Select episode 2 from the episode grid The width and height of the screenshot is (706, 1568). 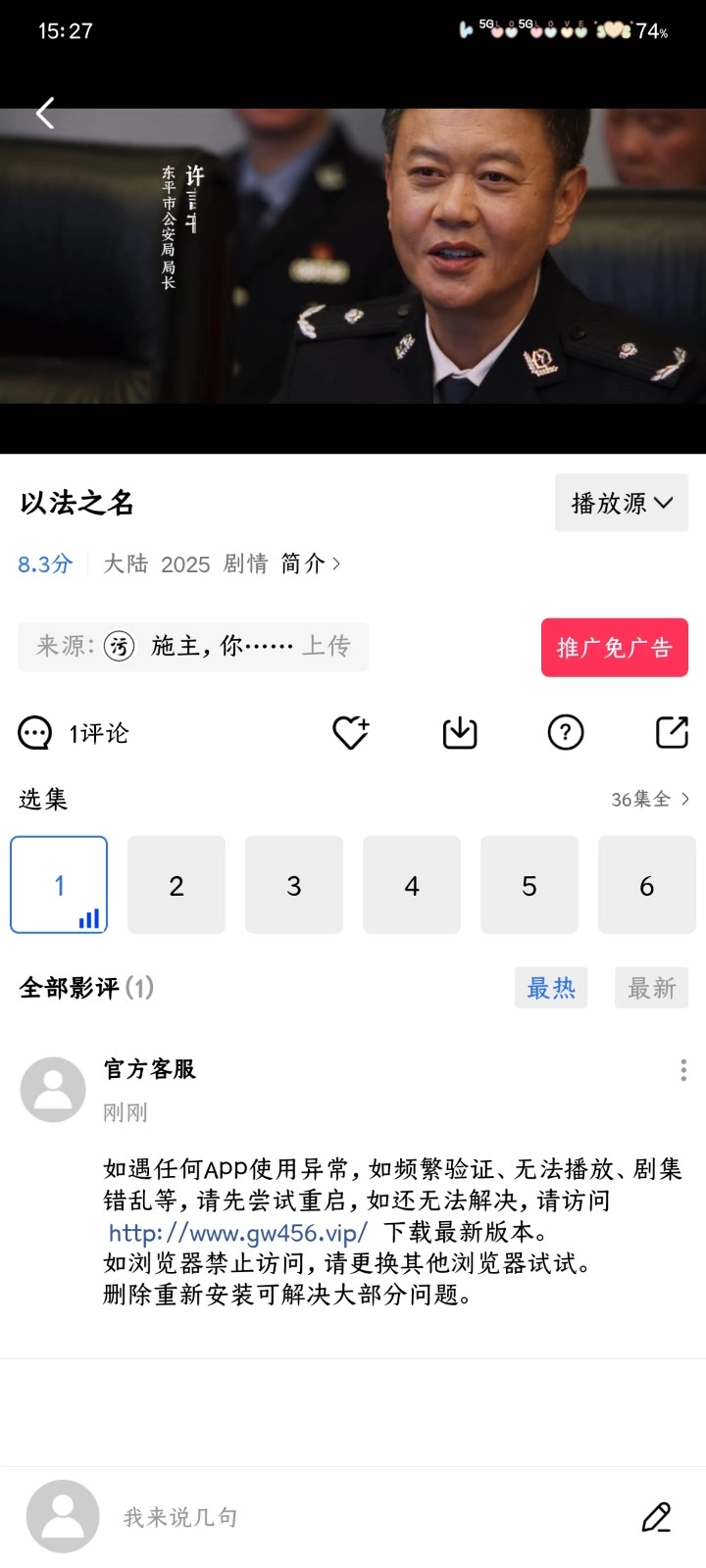[176, 884]
